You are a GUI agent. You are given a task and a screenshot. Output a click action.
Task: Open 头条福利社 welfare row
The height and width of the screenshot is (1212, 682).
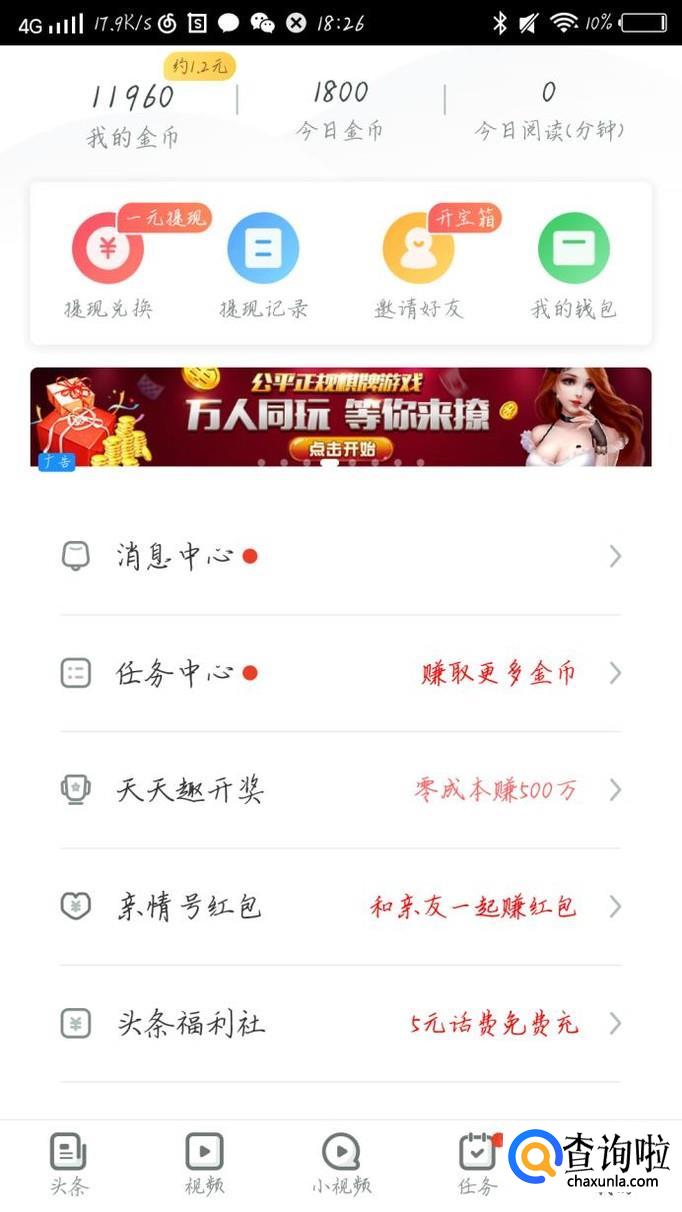340,1024
